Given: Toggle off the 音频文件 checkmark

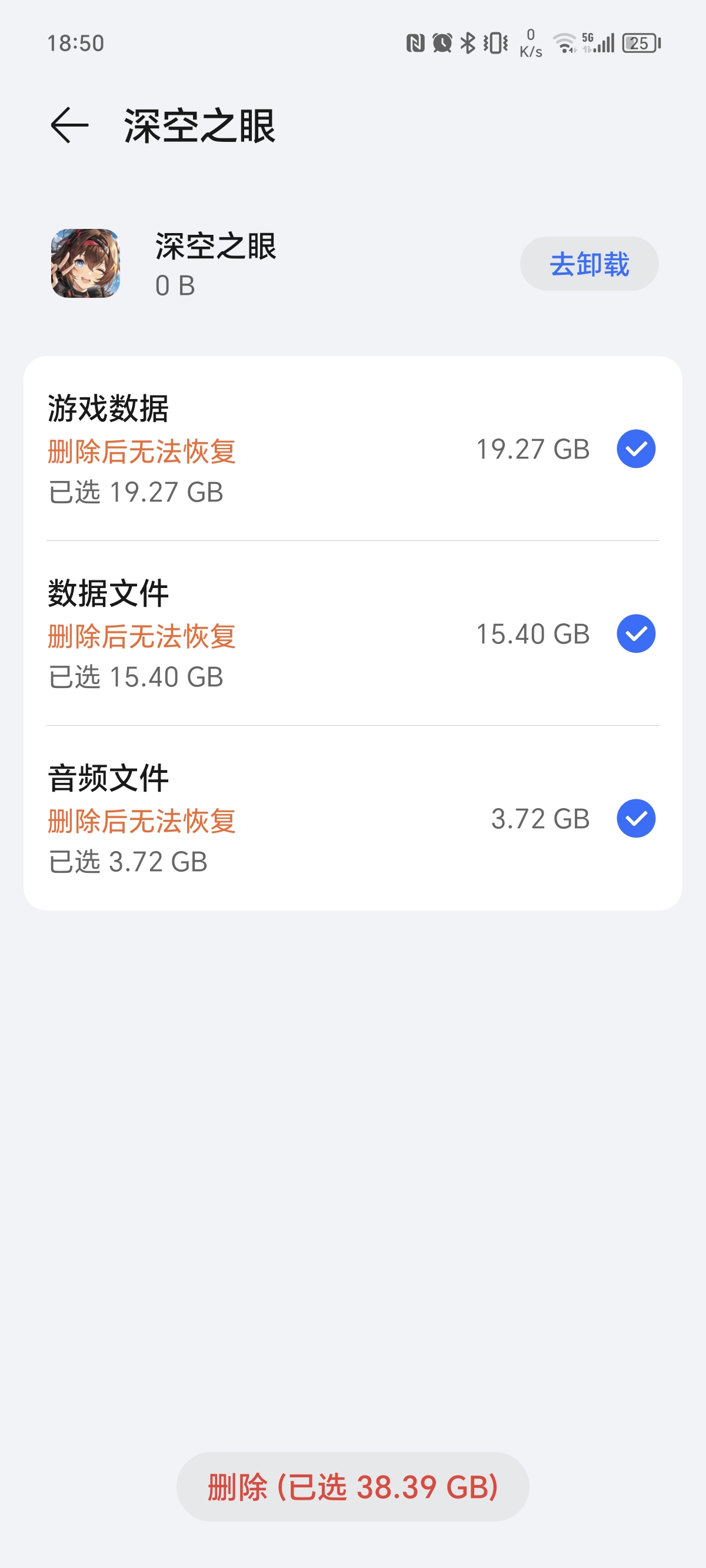Looking at the screenshot, I should [637, 819].
